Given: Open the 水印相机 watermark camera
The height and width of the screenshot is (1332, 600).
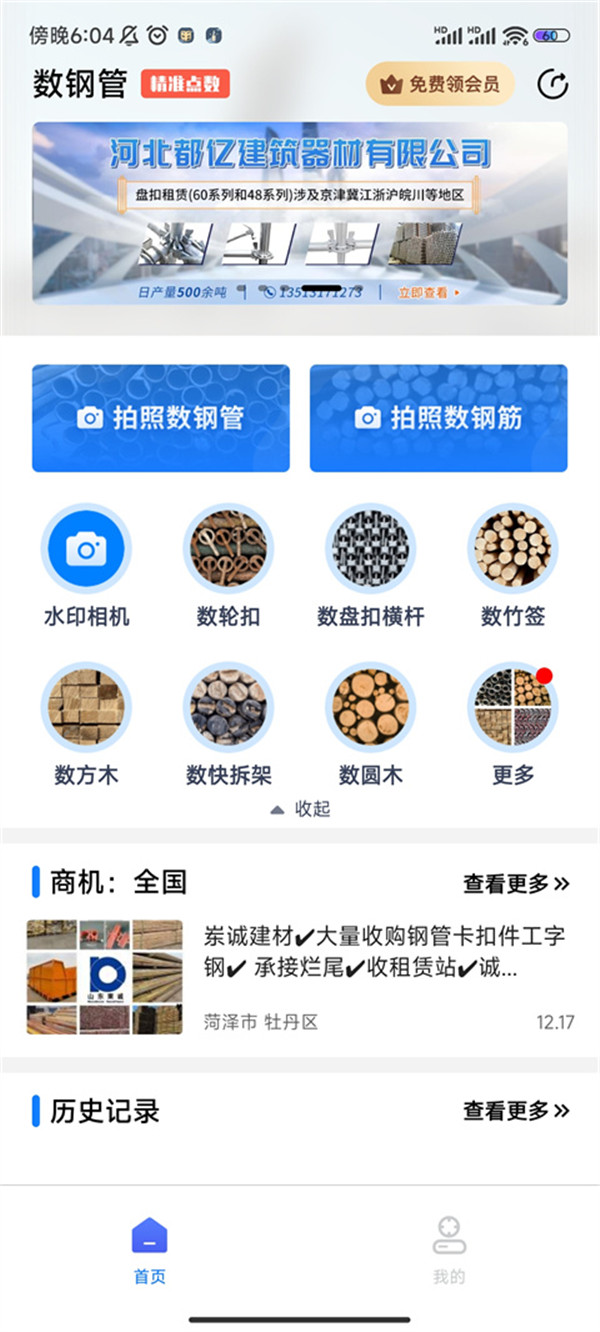Looking at the screenshot, I should click(86, 548).
